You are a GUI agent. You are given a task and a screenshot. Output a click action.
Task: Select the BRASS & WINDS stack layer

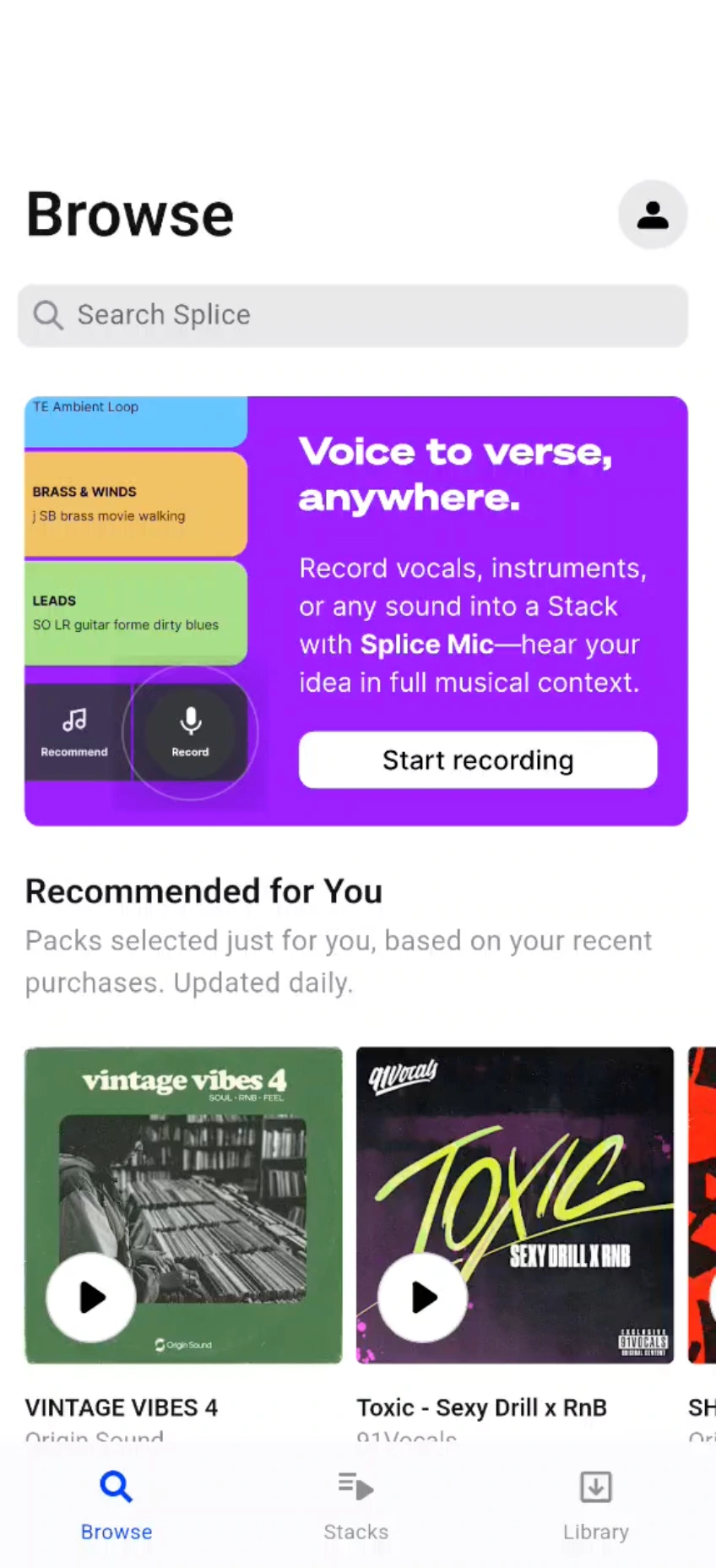pyautogui.click(x=135, y=504)
